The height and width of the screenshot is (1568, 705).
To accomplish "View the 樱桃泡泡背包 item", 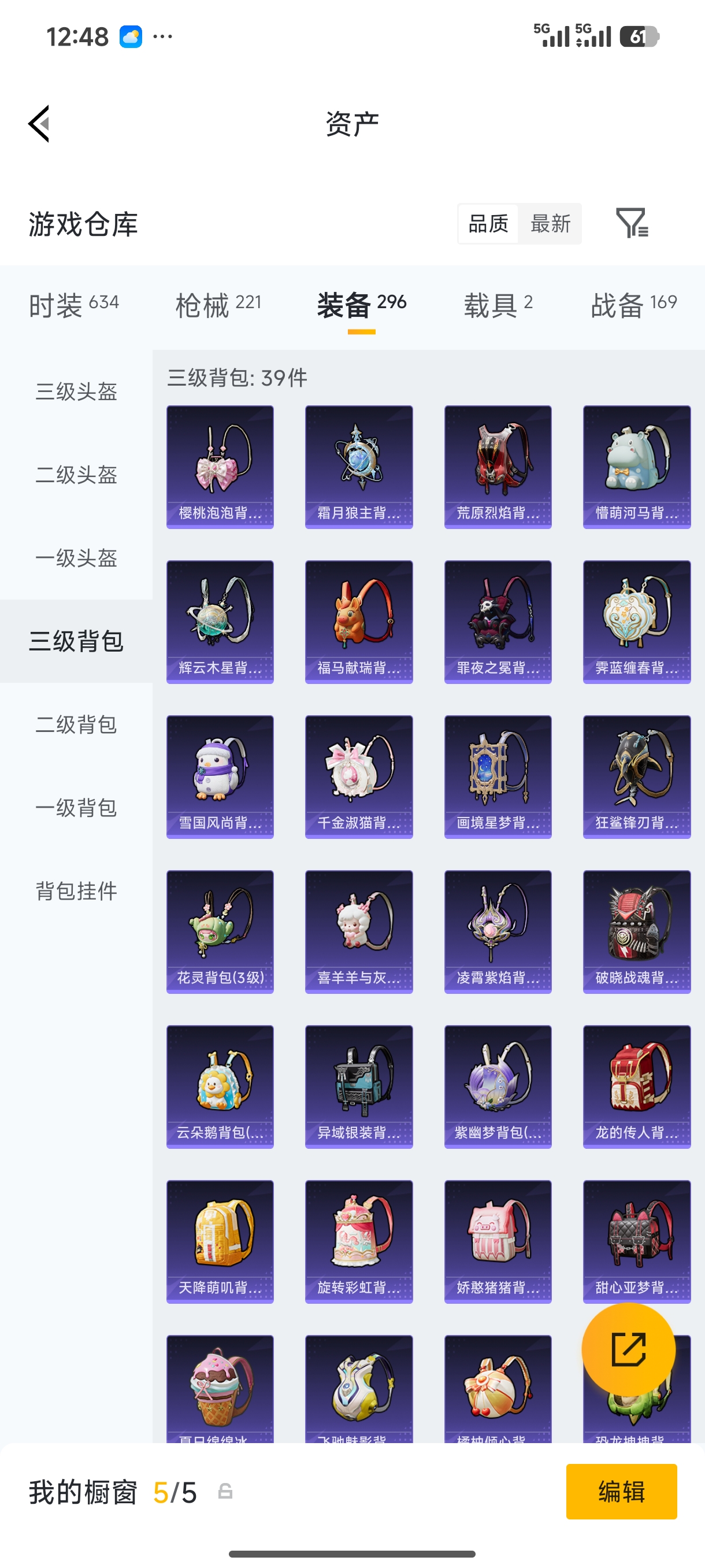I will click(220, 465).
